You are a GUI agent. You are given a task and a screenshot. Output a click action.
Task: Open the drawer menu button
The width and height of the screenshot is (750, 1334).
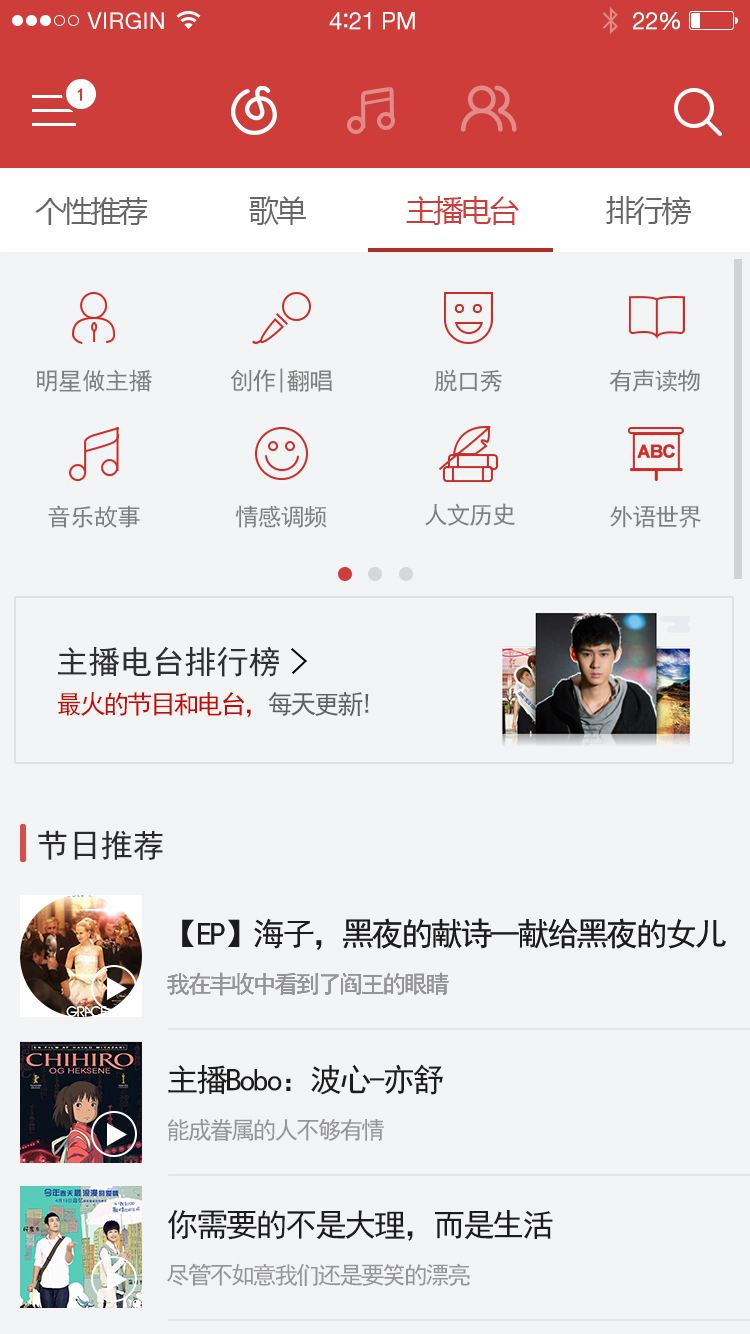pyautogui.click(x=55, y=110)
